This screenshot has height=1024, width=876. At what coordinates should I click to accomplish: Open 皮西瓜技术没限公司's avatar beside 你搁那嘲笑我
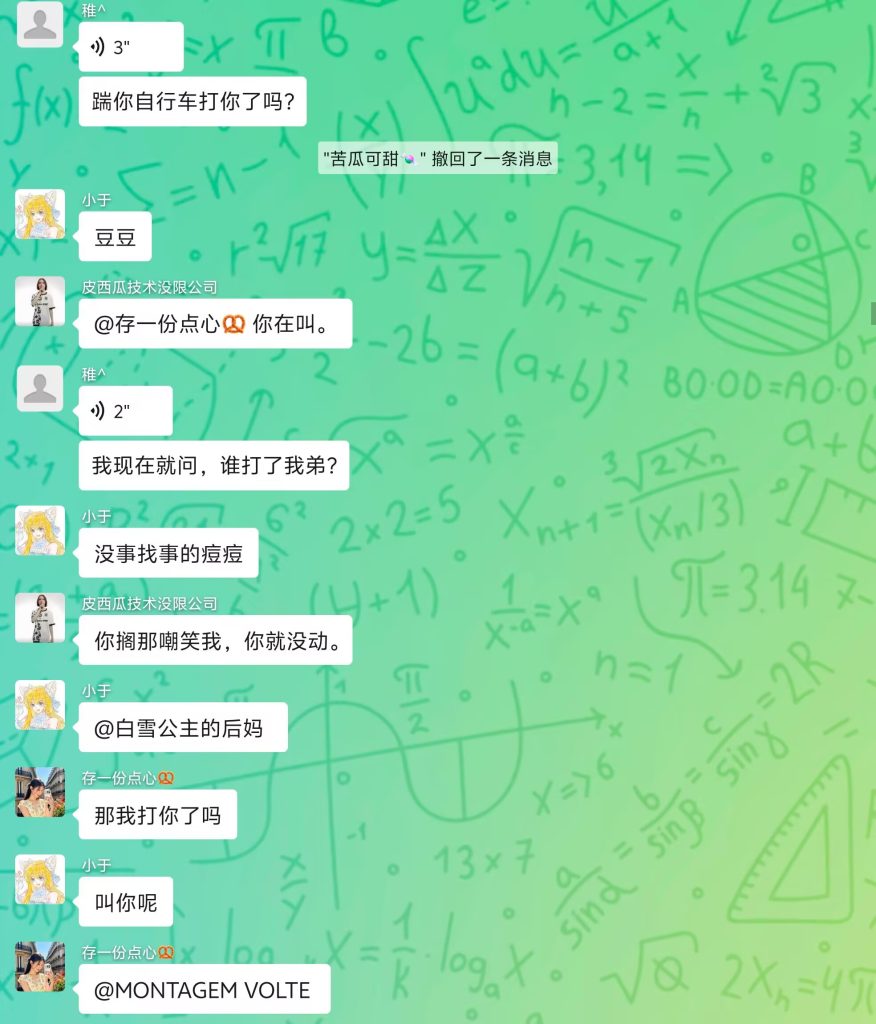(x=40, y=618)
